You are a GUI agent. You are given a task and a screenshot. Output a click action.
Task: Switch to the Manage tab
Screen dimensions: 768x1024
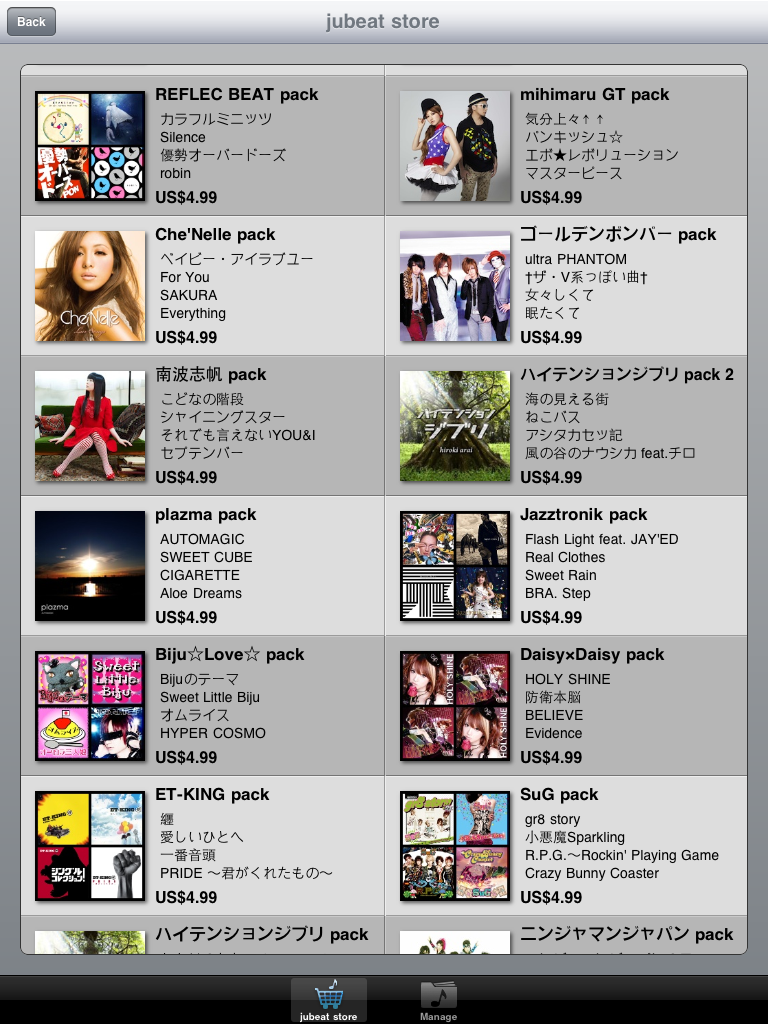(438, 1000)
